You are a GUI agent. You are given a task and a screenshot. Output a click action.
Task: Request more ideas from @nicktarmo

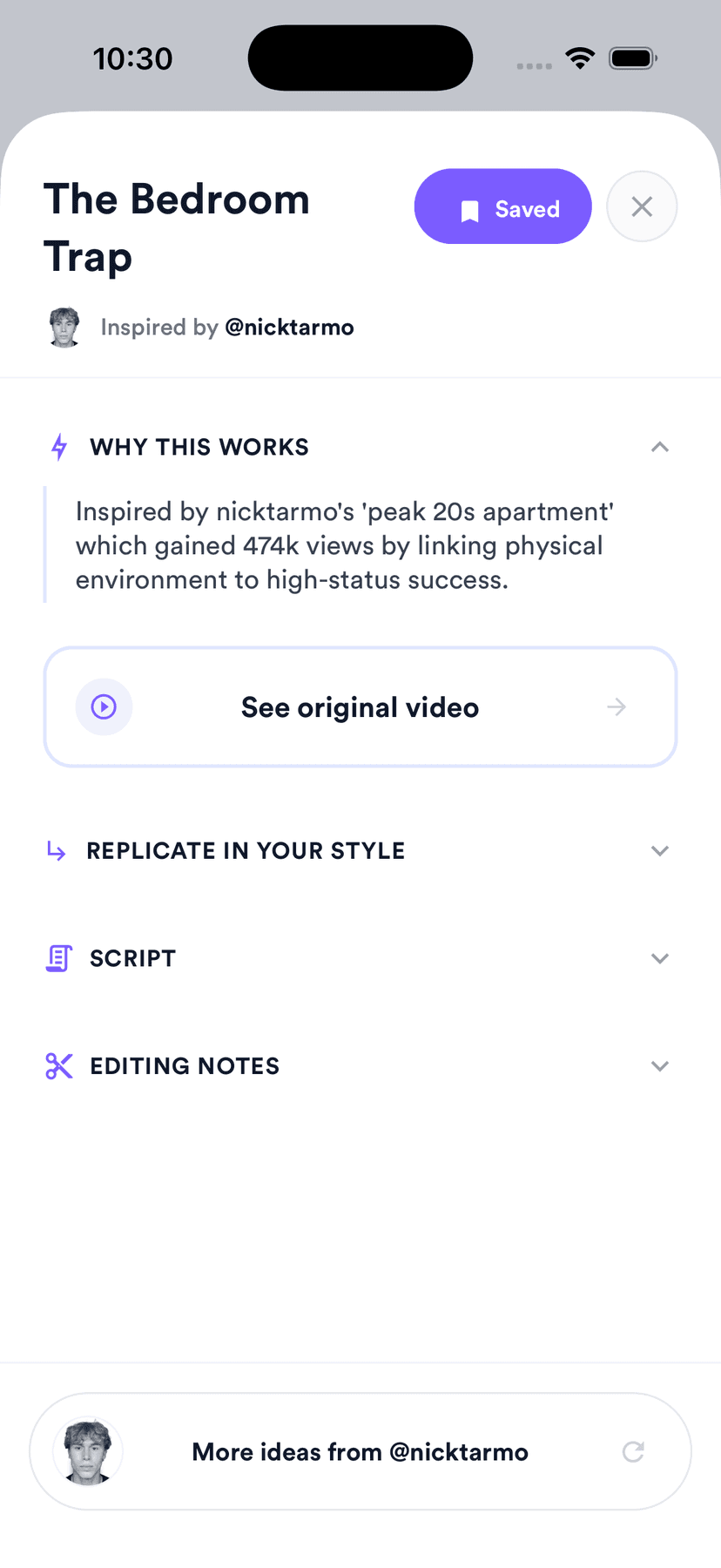pyautogui.click(x=360, y=1451)
